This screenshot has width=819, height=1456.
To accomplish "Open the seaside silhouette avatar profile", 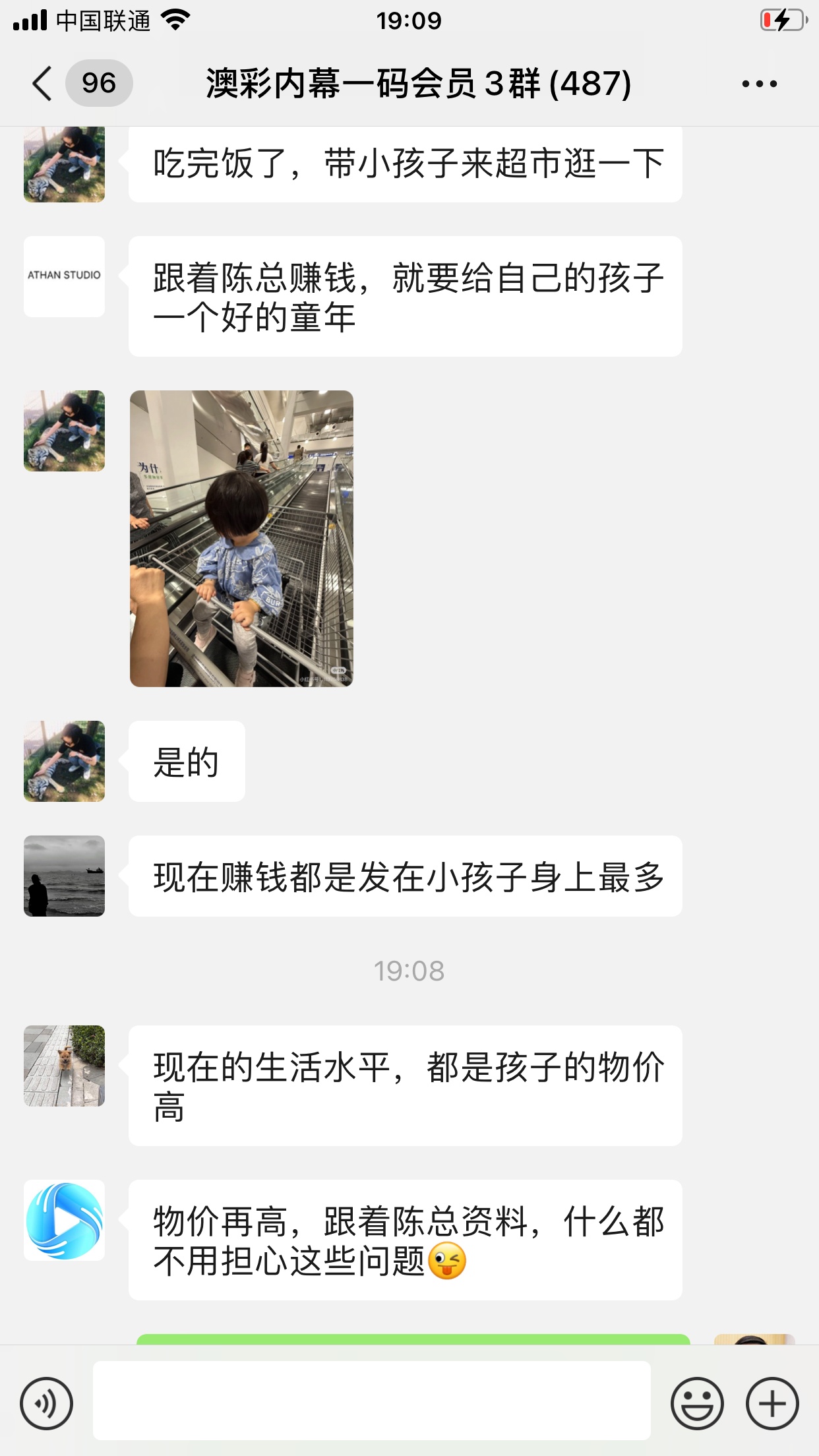I will coord(64,876).
